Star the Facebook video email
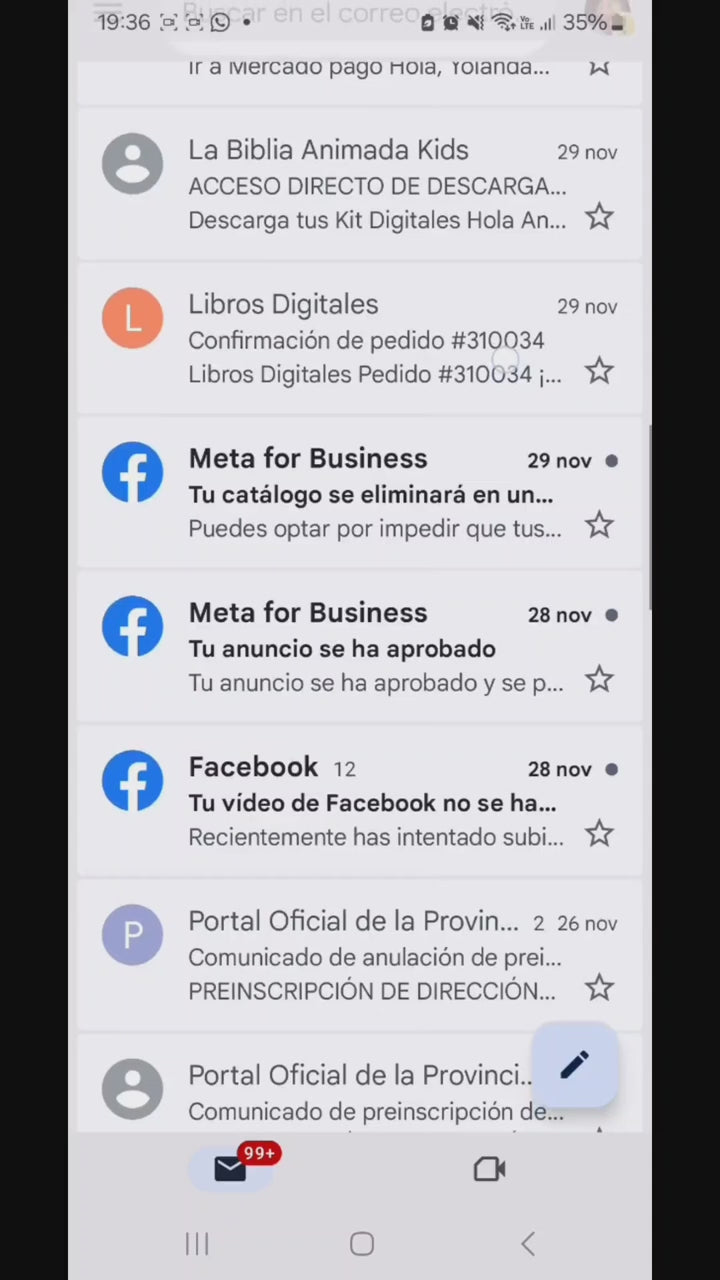 pos(599,834)
